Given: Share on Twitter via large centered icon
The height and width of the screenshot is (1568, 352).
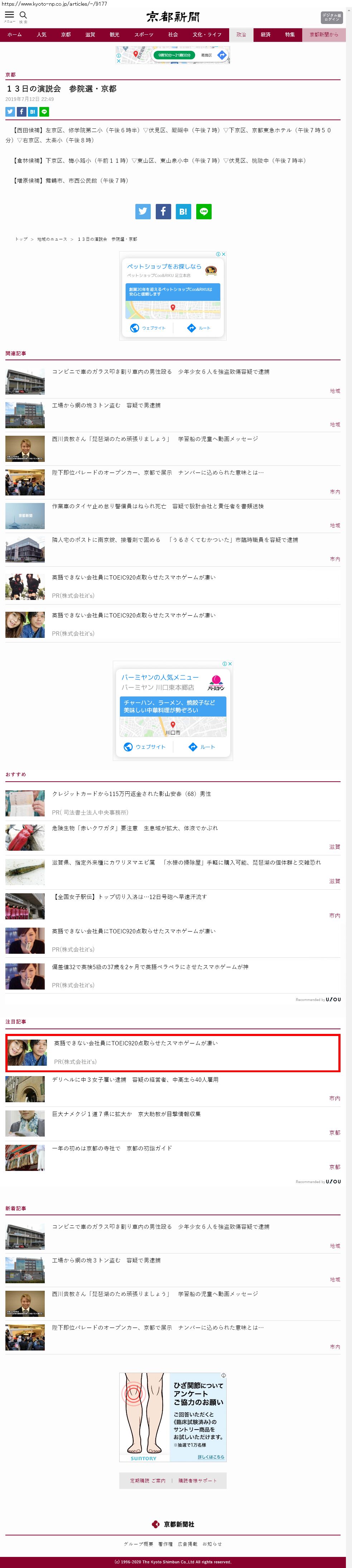Looking at the screenshot, I should (143, 211).
